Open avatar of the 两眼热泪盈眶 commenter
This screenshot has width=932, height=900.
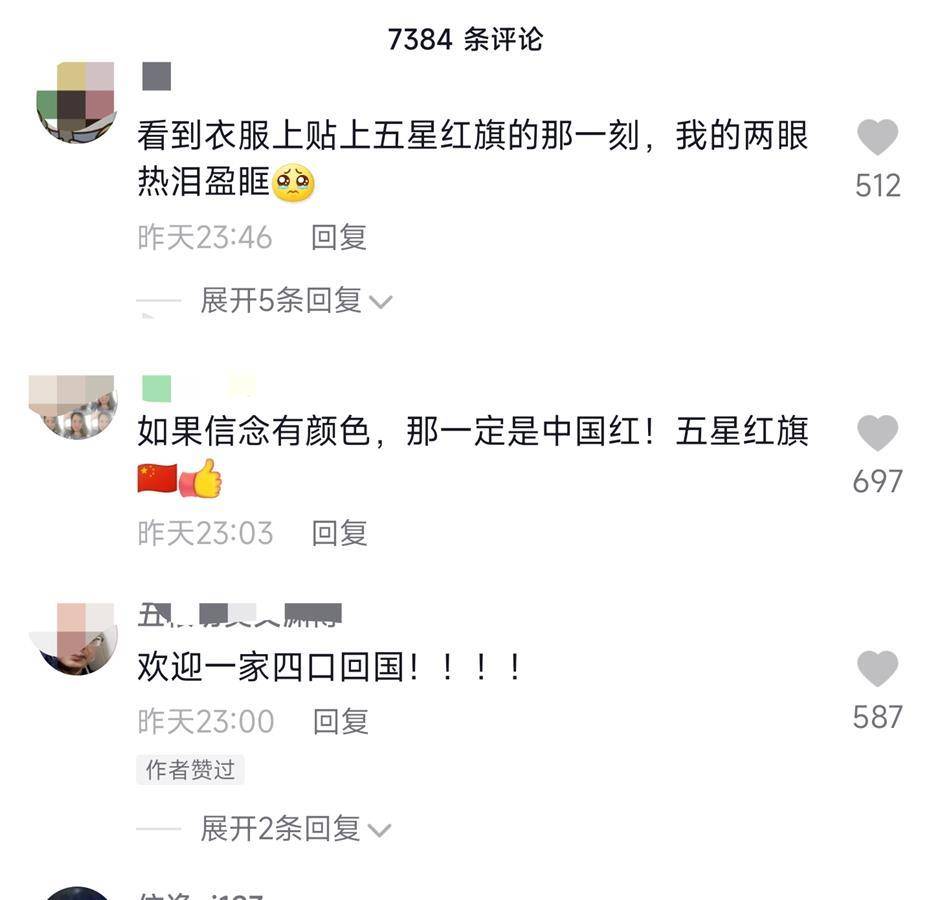(77, 102)
